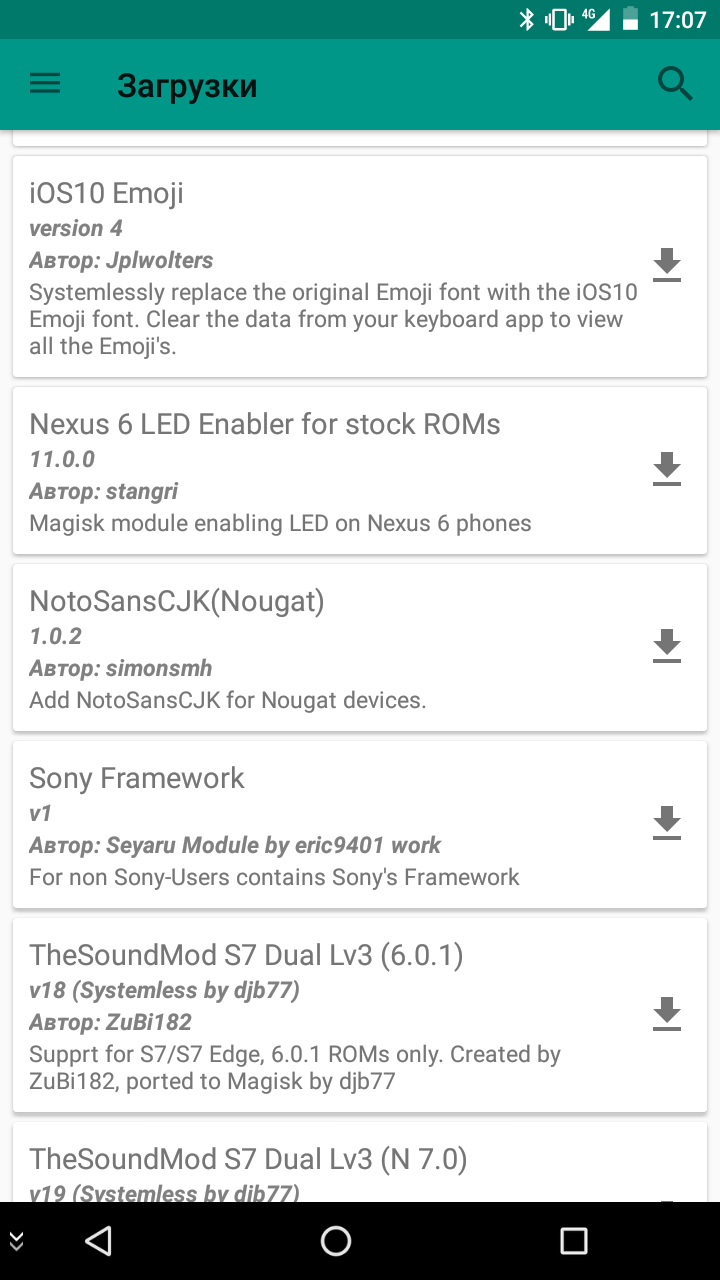This screenshot has width=720, height=1280.
Task: Download the Sony Framework module
Action: pyautogui.click(x=666, y=823)
